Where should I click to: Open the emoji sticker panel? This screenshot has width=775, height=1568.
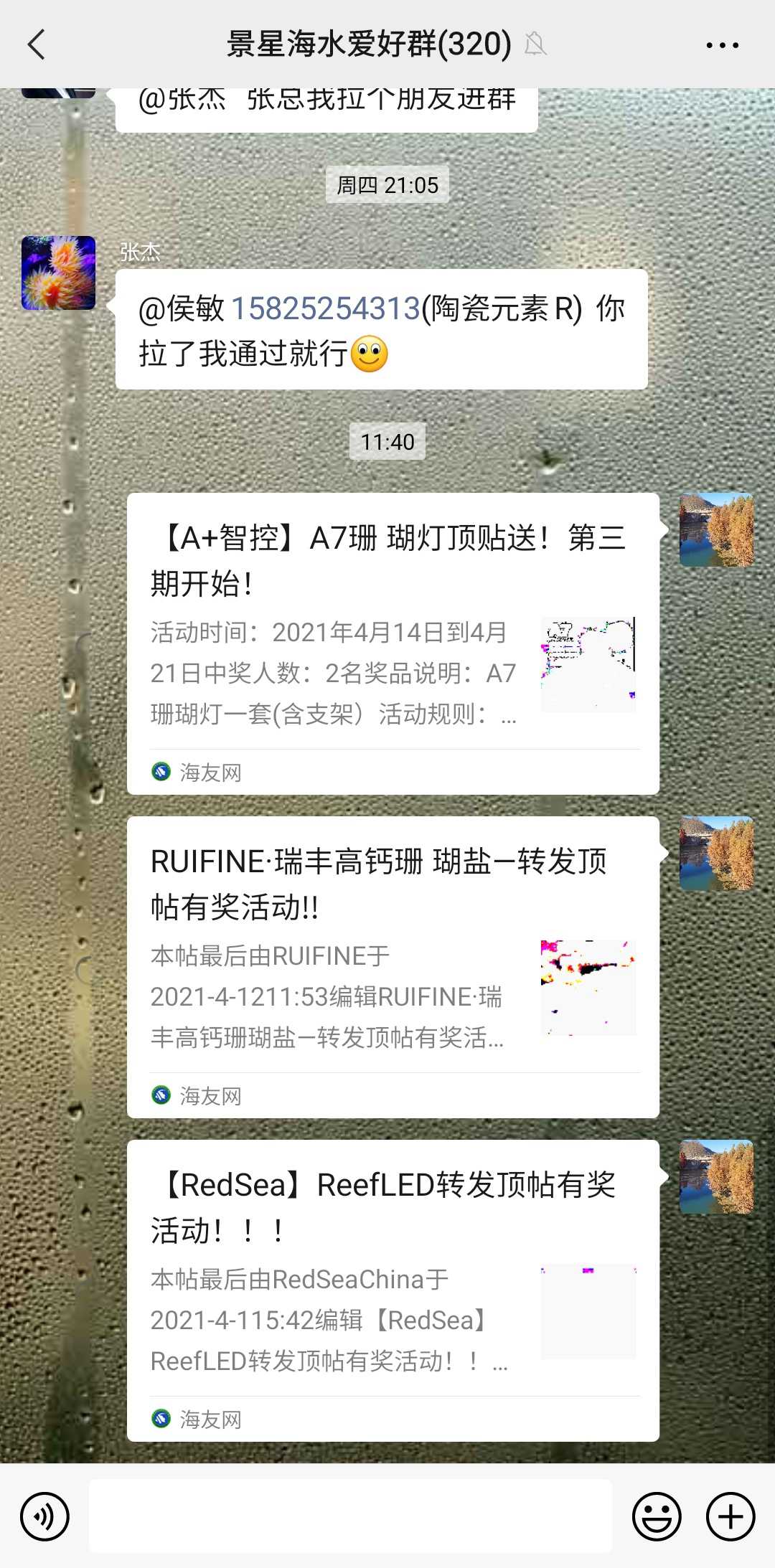(x=656, y=1516)
